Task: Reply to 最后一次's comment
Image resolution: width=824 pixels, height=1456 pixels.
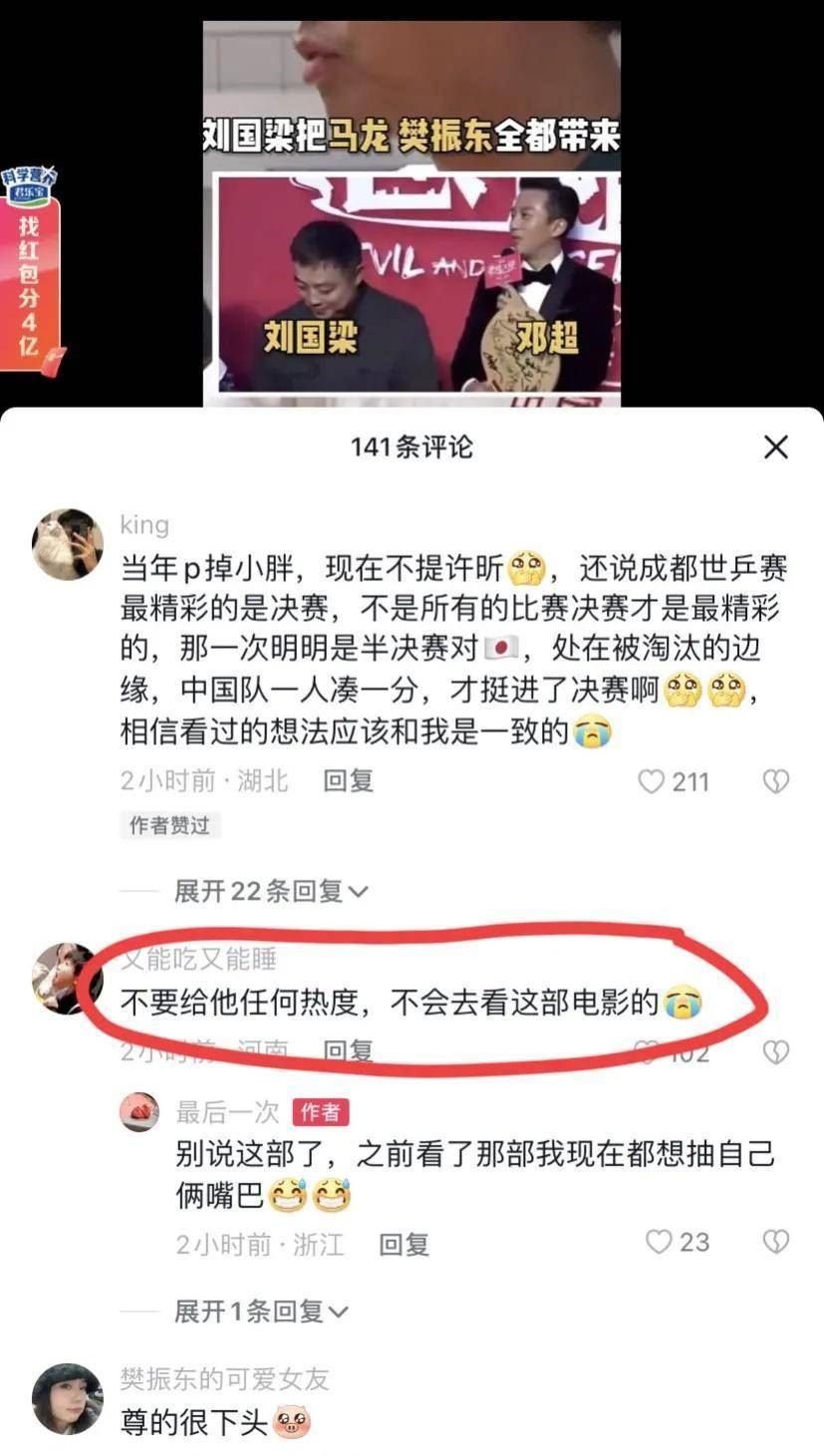Action: pyautogui.click(x=404, y=1244)
